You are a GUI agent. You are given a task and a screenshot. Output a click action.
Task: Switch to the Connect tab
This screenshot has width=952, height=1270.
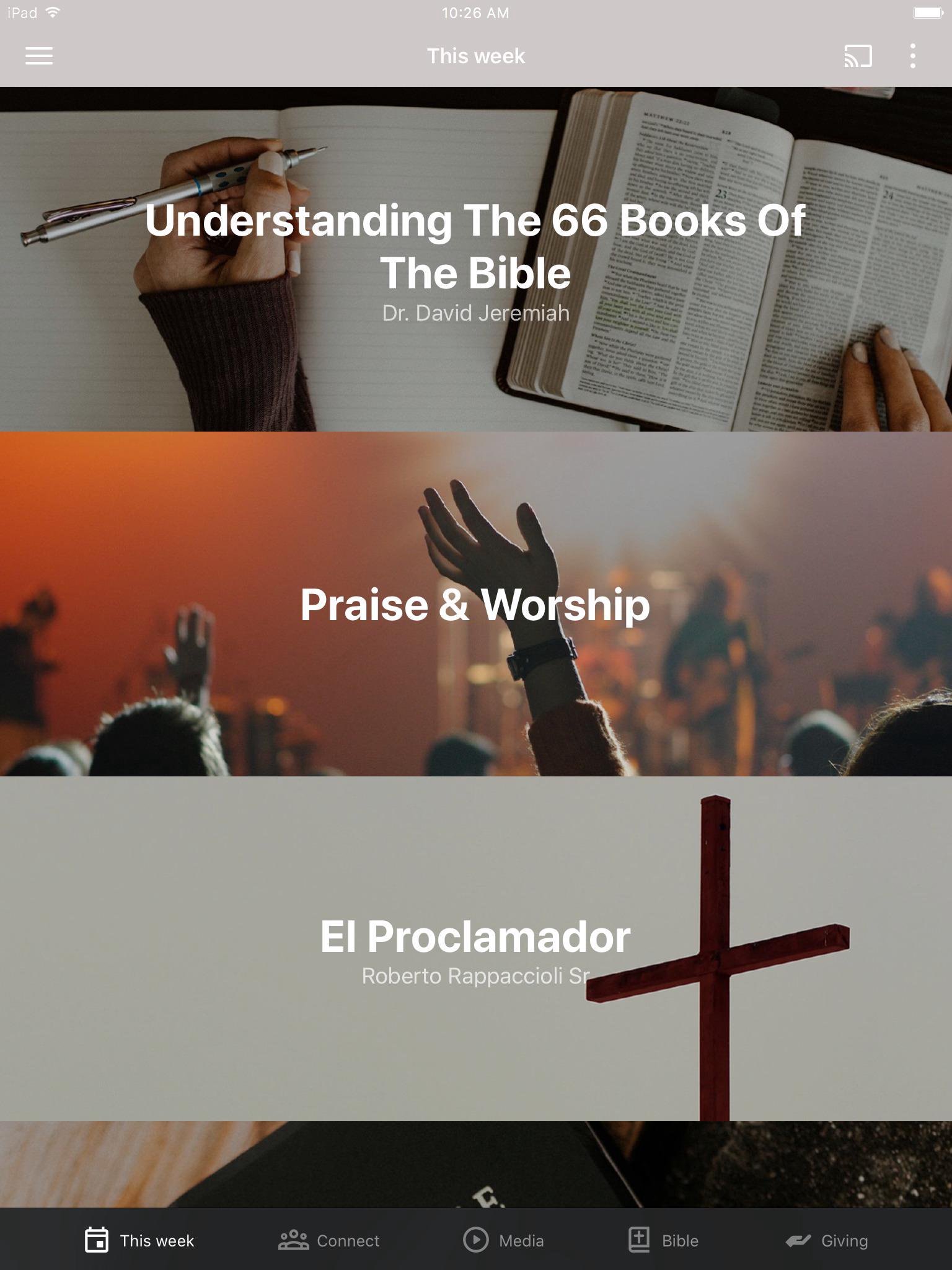point(329,1240)
